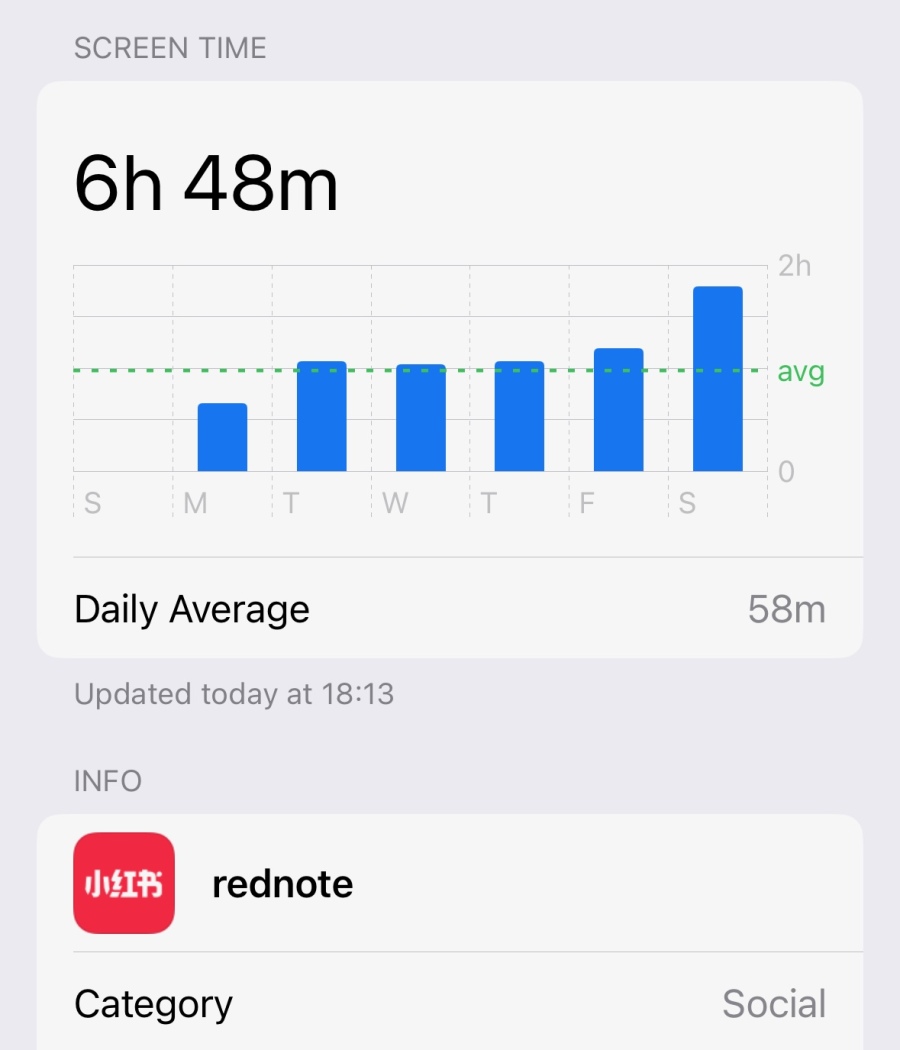Screen dimensions: 900x1050
Task: Select Monday's bar in the usage chart
Action: 222,437
